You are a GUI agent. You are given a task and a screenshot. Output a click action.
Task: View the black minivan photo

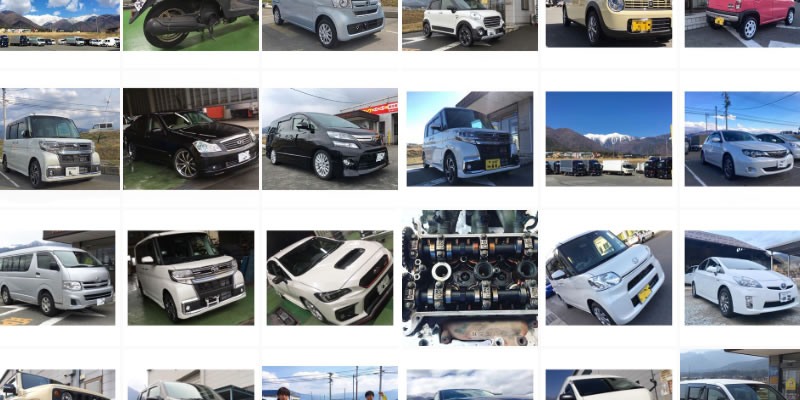tap(329, 138)
